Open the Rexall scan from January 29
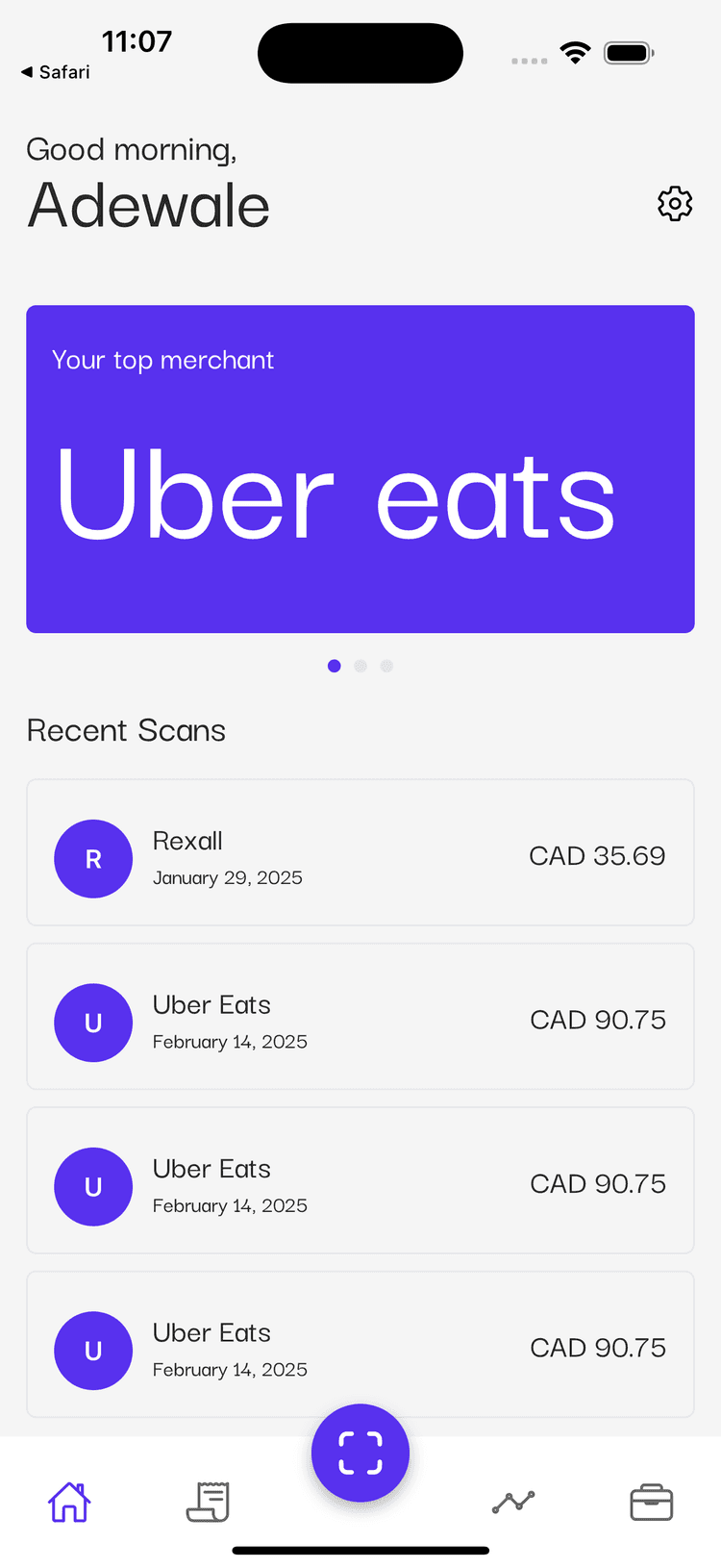This screenshot has height=1568, width=721. pyautogui.click(x=360, y=853)
